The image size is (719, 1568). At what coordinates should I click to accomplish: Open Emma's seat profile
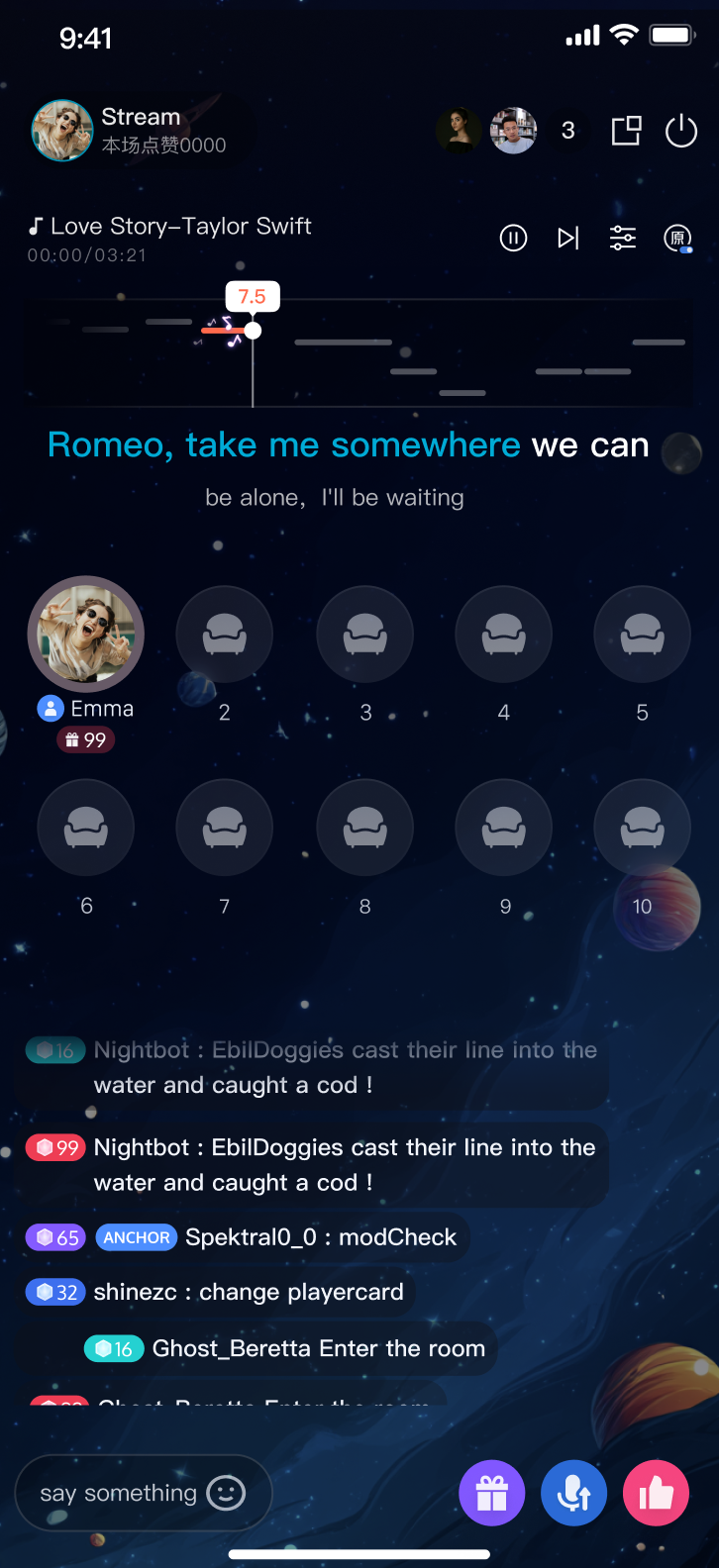coord(86,635)
